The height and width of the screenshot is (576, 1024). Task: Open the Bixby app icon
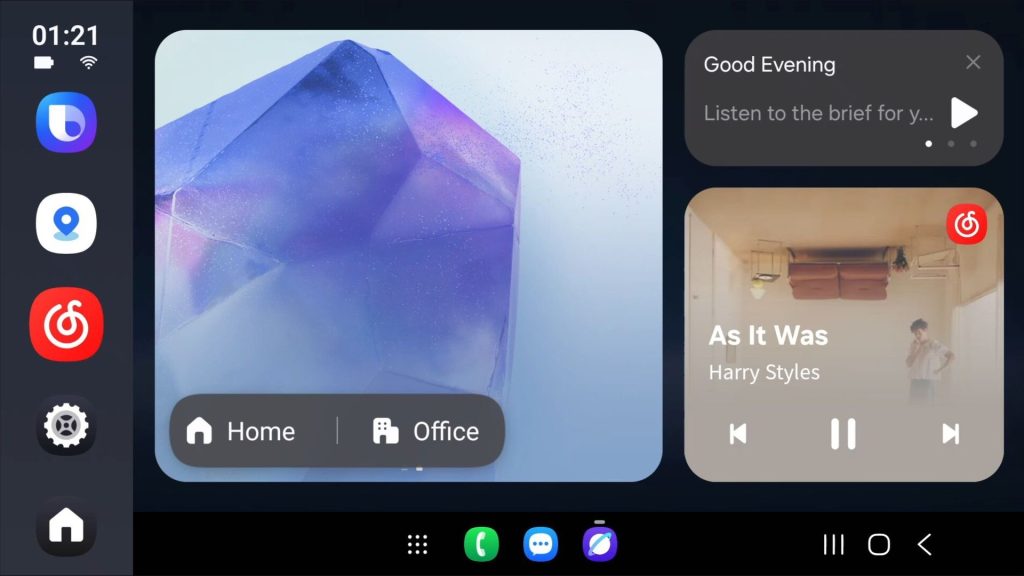tap(66, 122)
